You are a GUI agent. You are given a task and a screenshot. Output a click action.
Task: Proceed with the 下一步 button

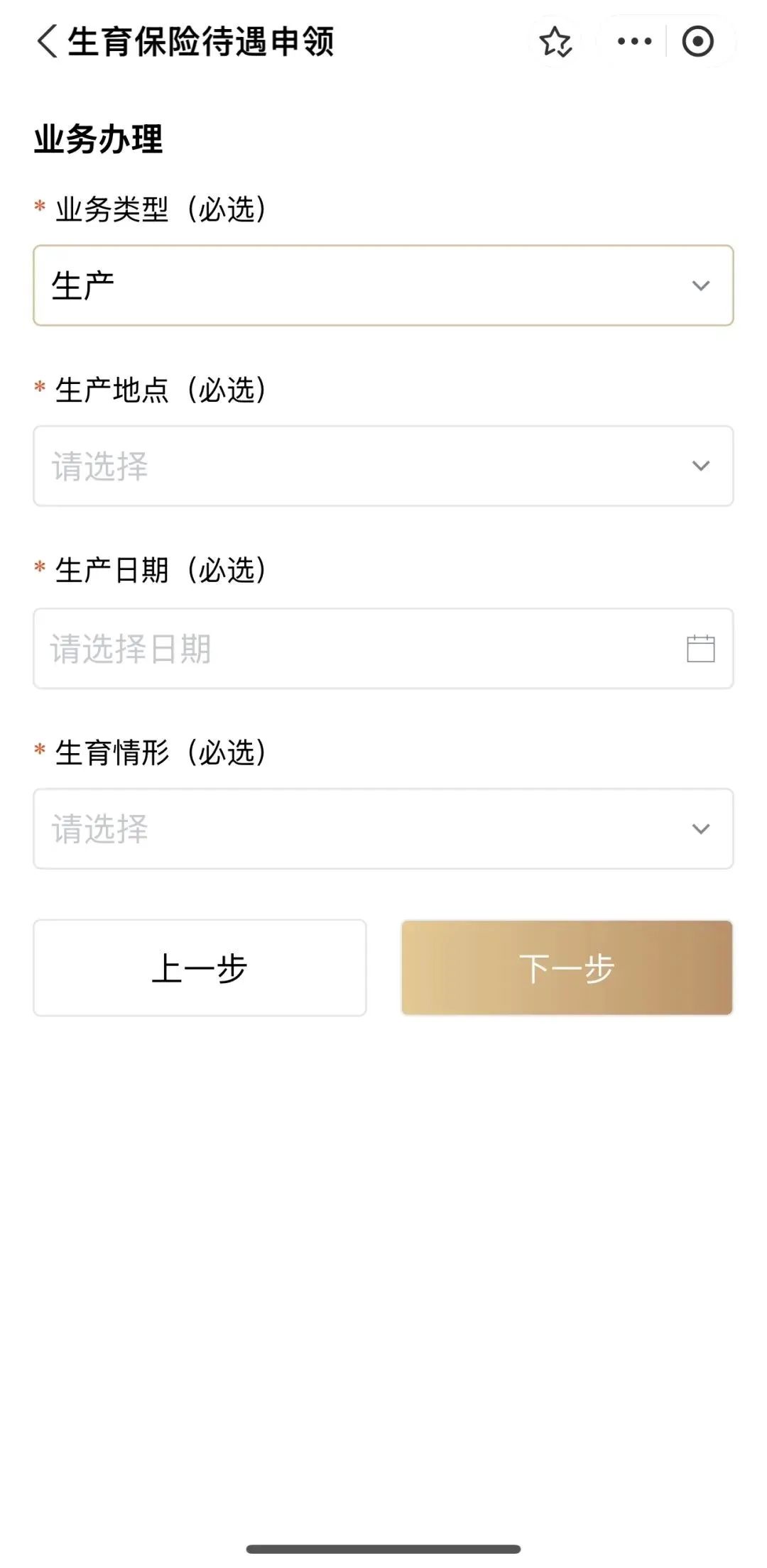coord(567,967)
